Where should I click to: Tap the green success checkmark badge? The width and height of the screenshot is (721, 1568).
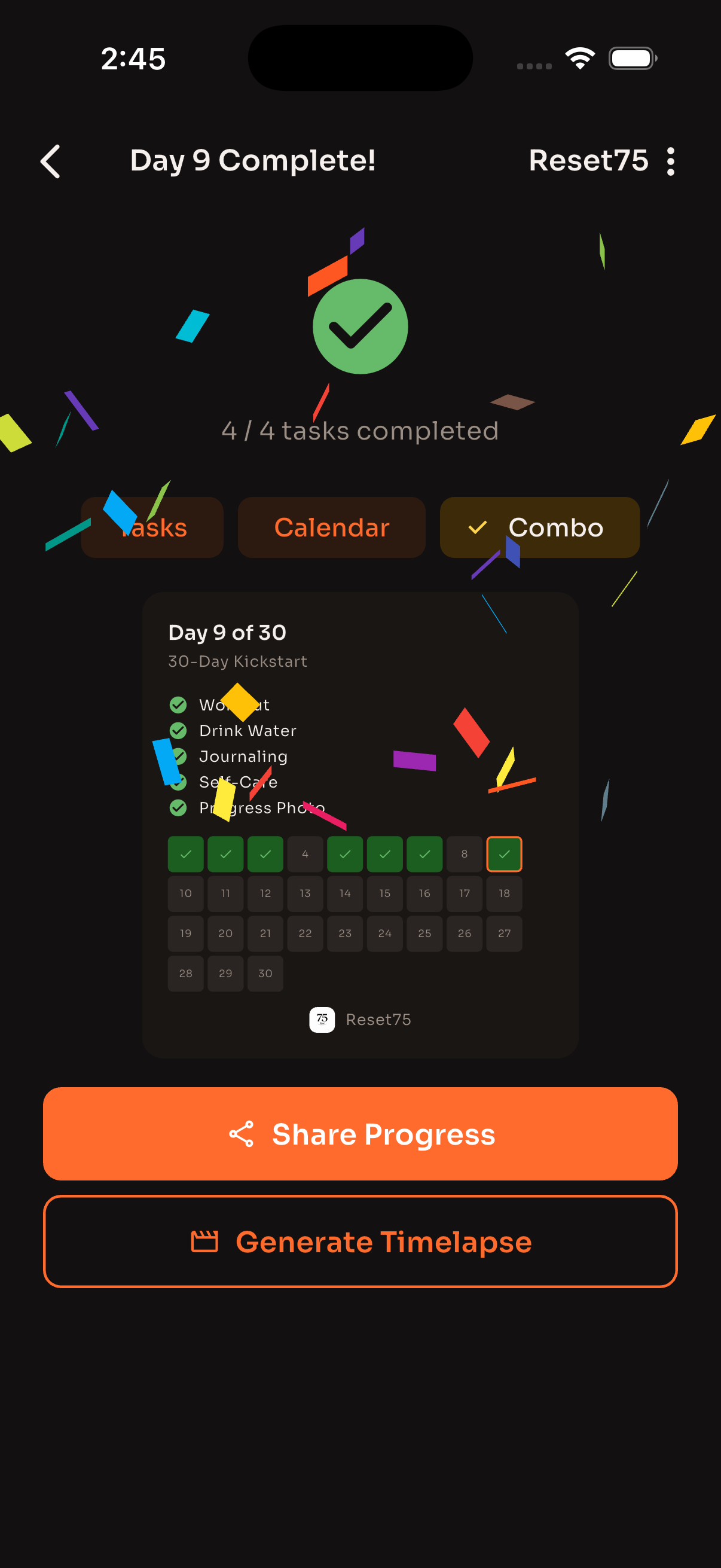(360, 327)
